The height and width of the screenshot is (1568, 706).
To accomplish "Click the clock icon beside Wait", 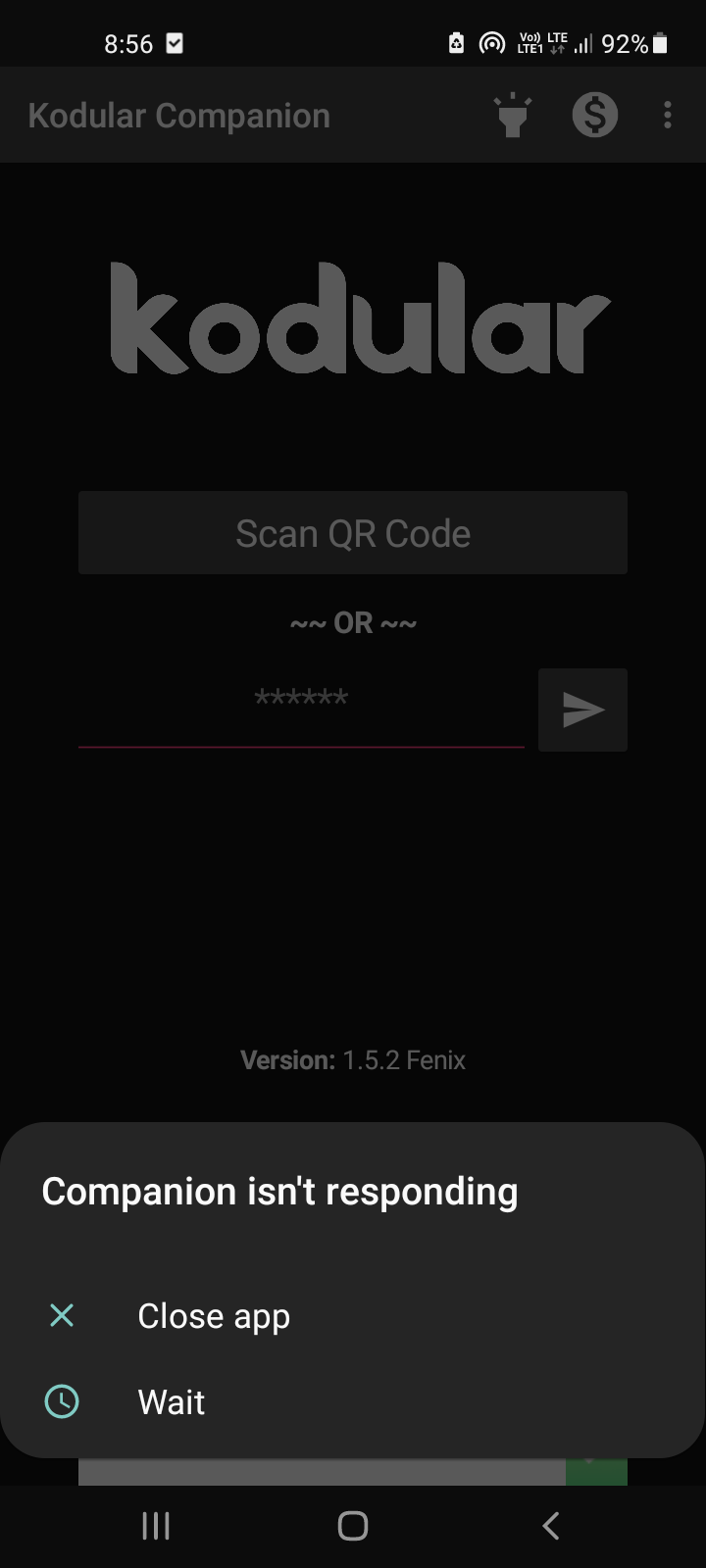I will click(61, 1401).
